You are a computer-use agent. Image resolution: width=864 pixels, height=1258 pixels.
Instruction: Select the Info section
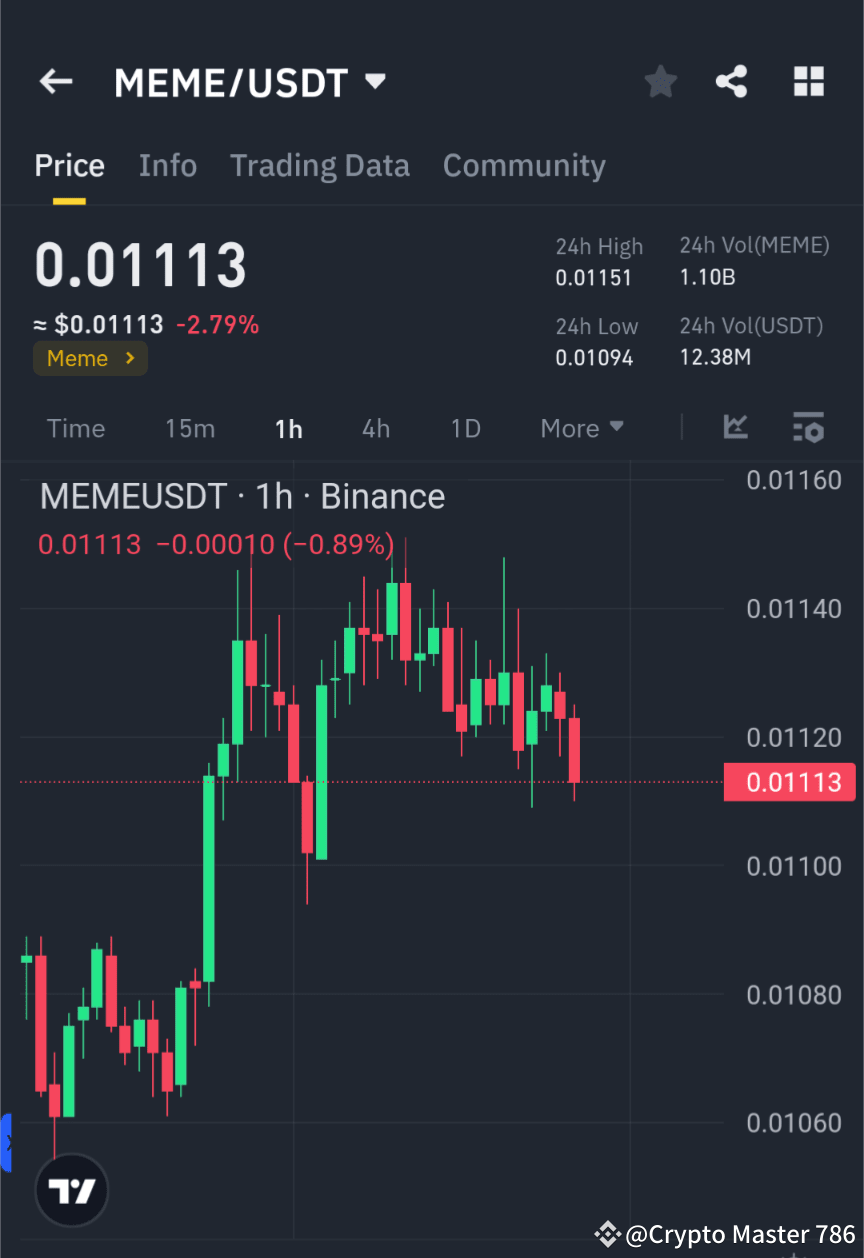click(167, 165)
